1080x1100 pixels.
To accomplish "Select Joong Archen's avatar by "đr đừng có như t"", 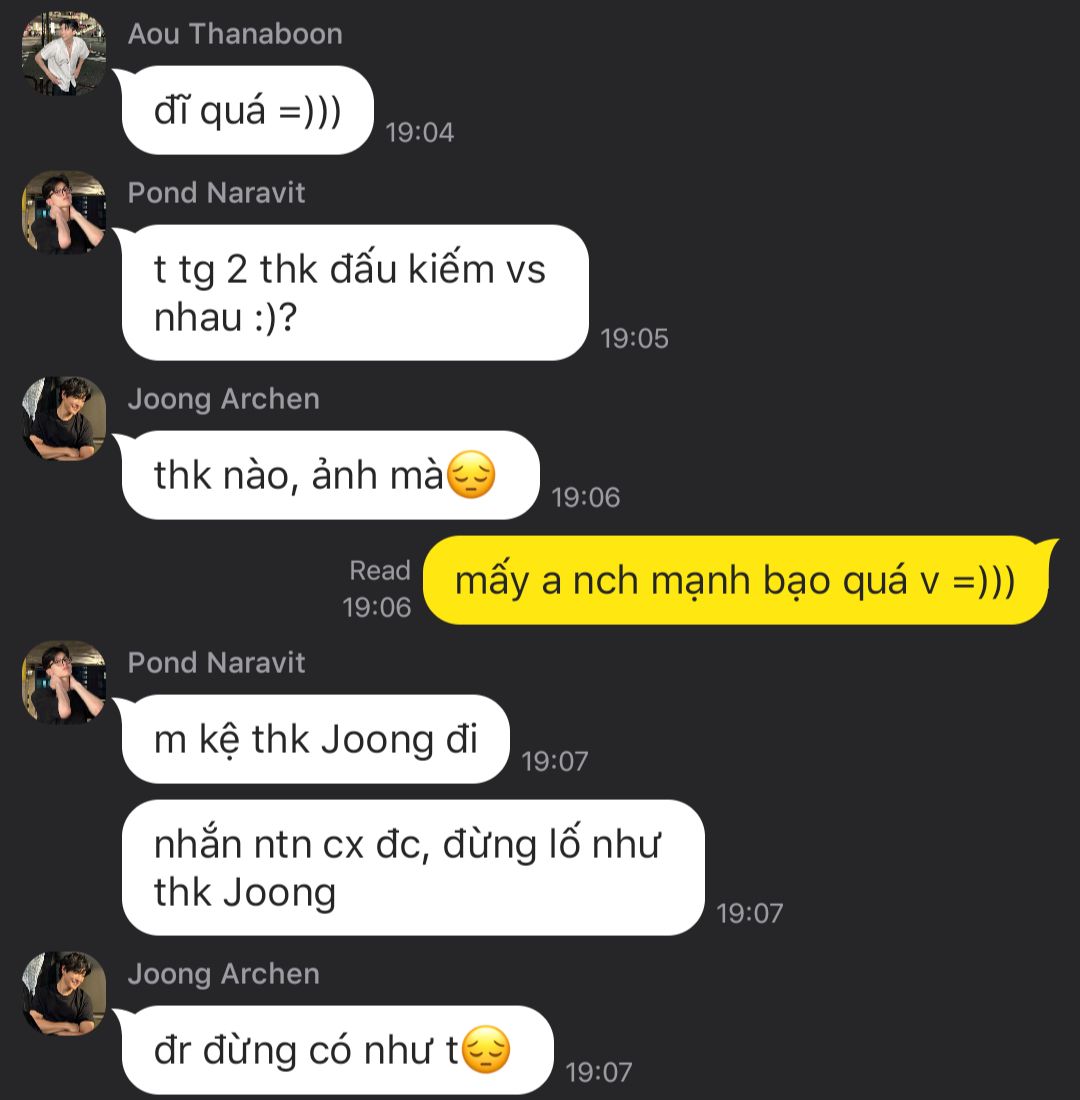I will 64,993.
